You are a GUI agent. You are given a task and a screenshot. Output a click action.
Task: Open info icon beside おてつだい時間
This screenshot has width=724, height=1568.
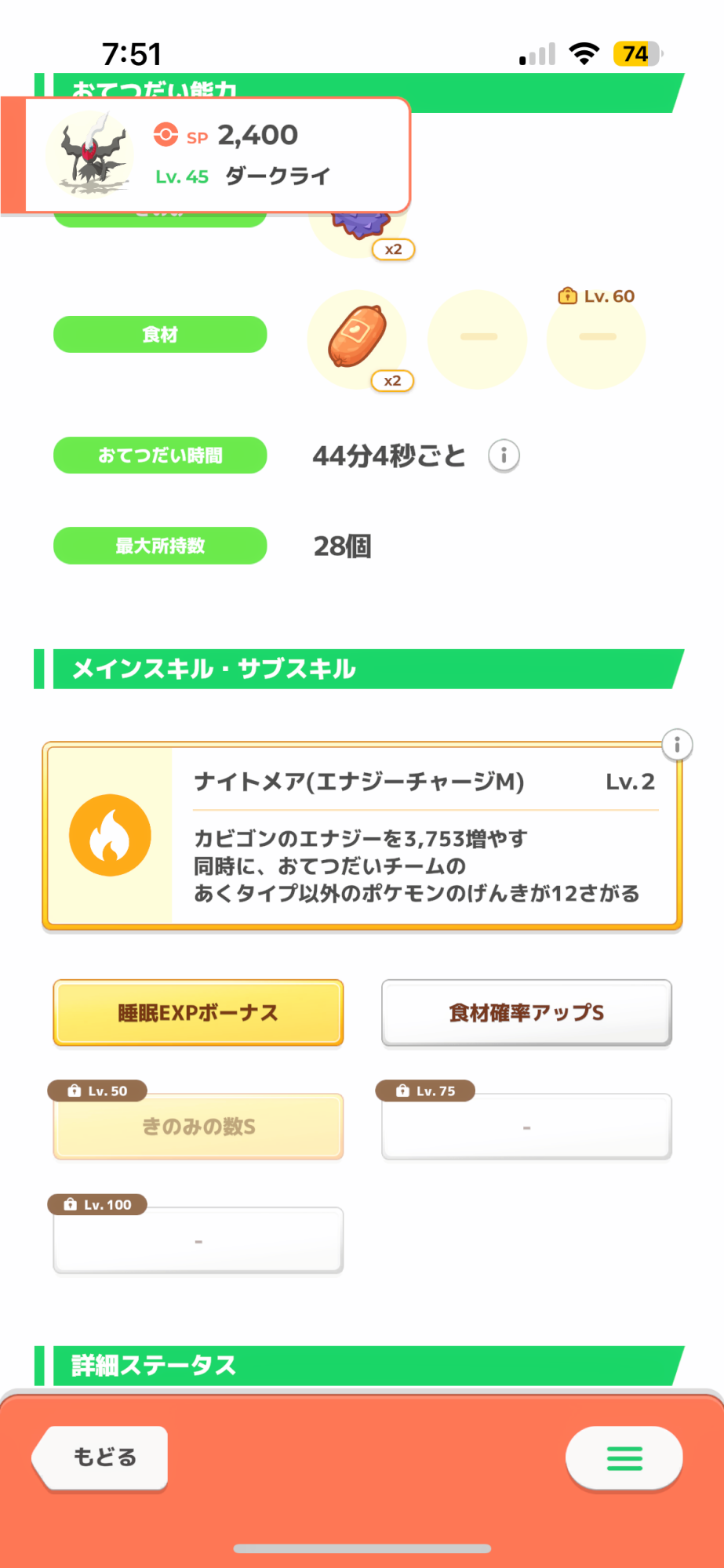pyautogui.click(x=504, y=456)
